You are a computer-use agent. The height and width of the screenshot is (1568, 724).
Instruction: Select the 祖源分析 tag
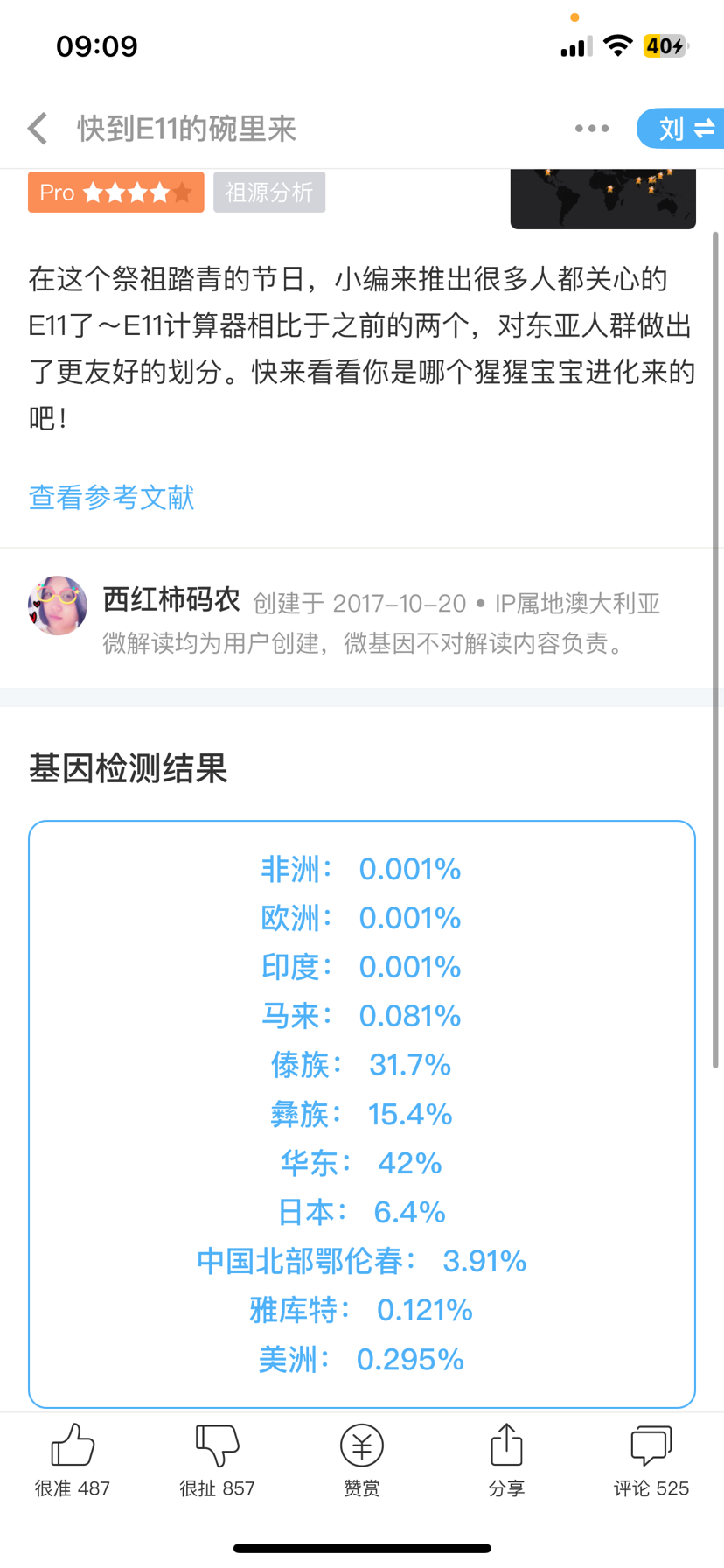click(x=269, y=192)
